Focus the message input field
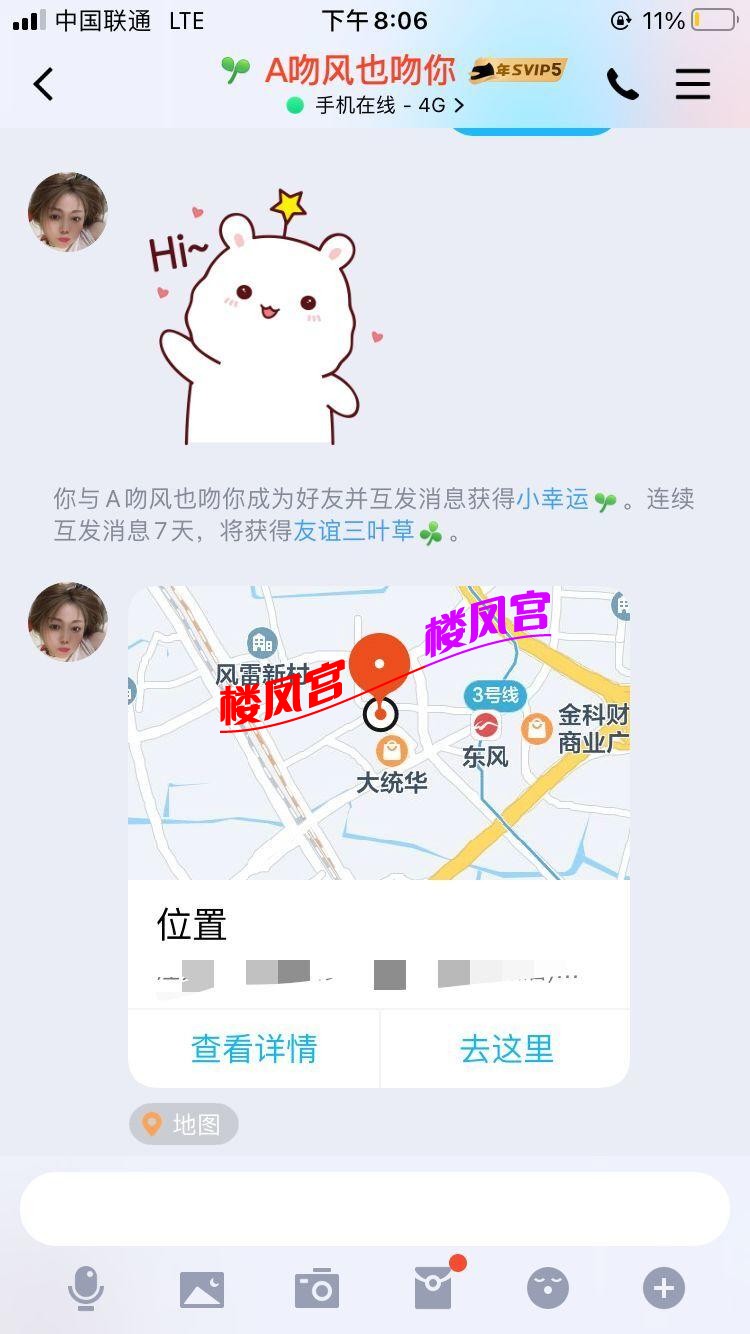The image size is (750, 1334). click(x=375, y=1209)
